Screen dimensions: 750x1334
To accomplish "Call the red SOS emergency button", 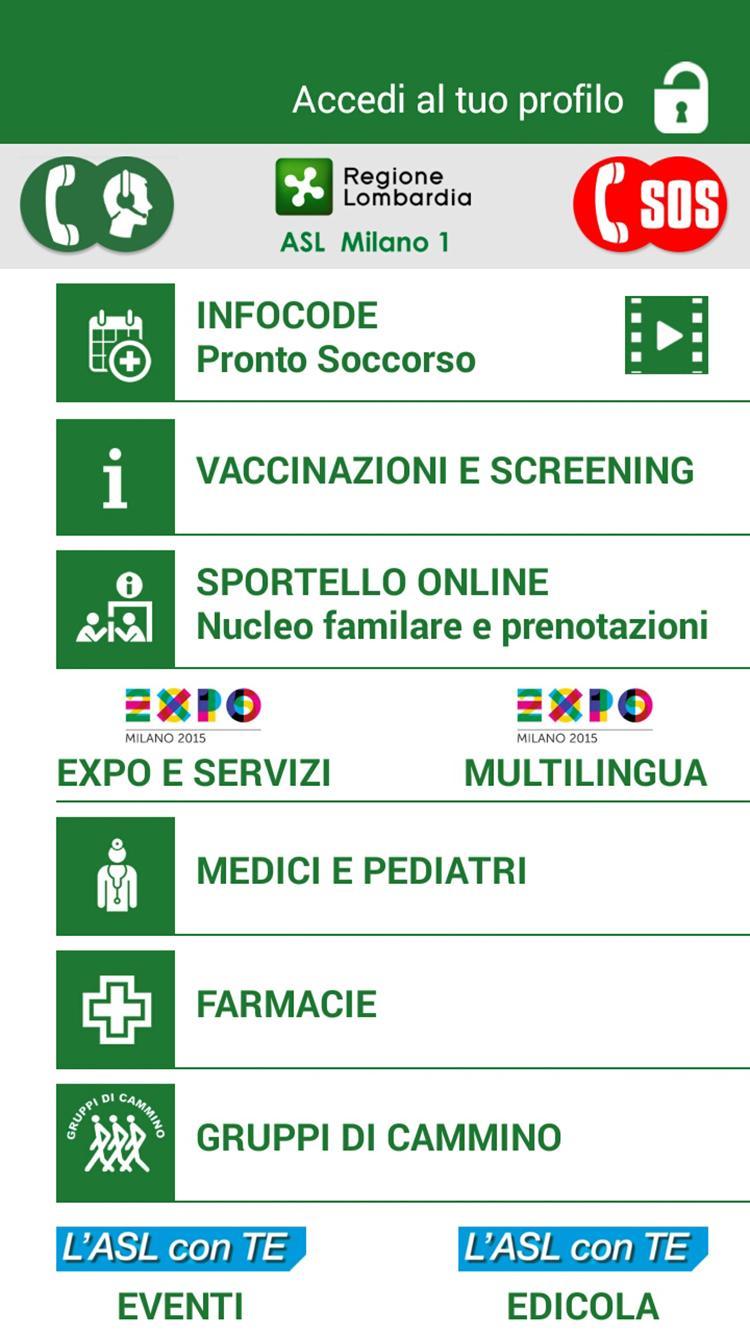I will pos(650,204).
